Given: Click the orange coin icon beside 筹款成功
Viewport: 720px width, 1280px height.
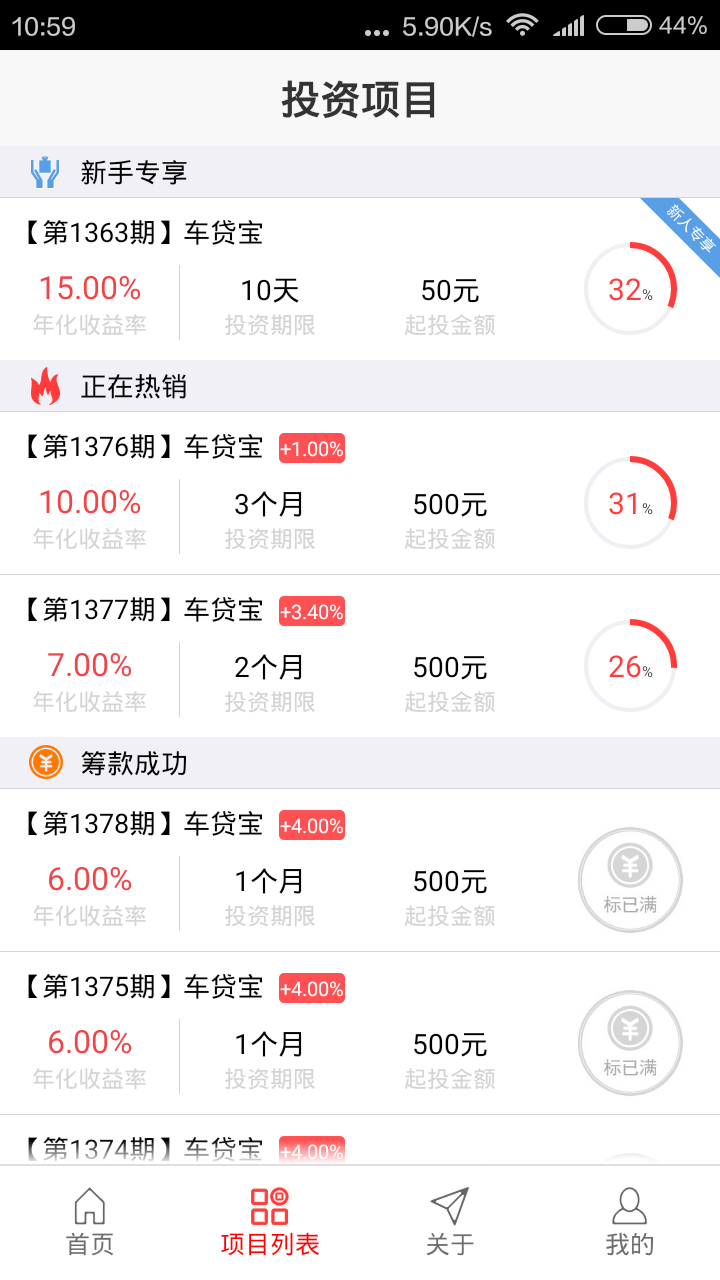Looking at the screenshot, I should coord(42,763).
